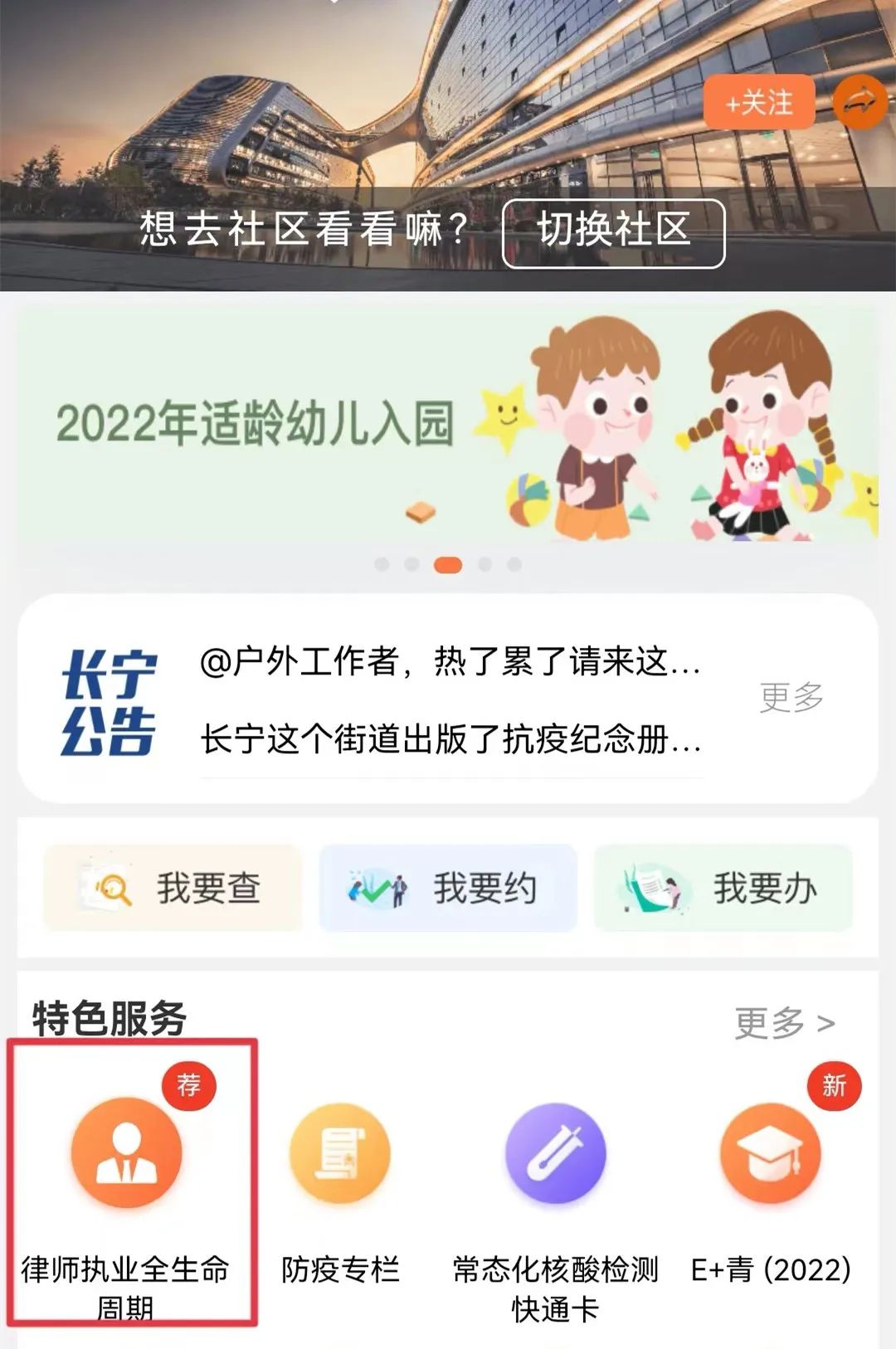Viewport: 896px width, 1349px height.
Task: Open 律师执业全生命周期 service
Action: pyautogui.click(x=126, y=1155)
